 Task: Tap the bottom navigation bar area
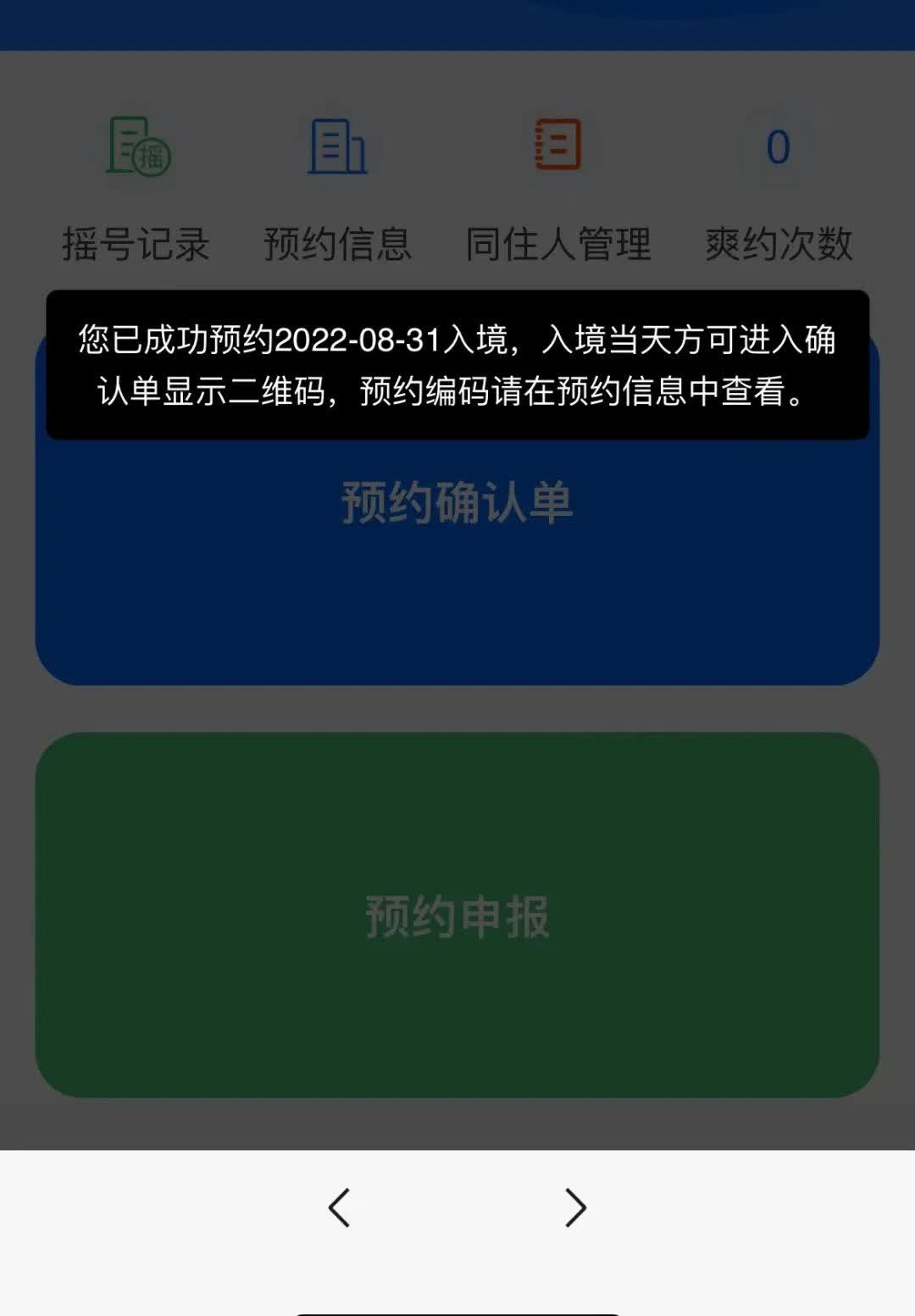pos(457,1208)
